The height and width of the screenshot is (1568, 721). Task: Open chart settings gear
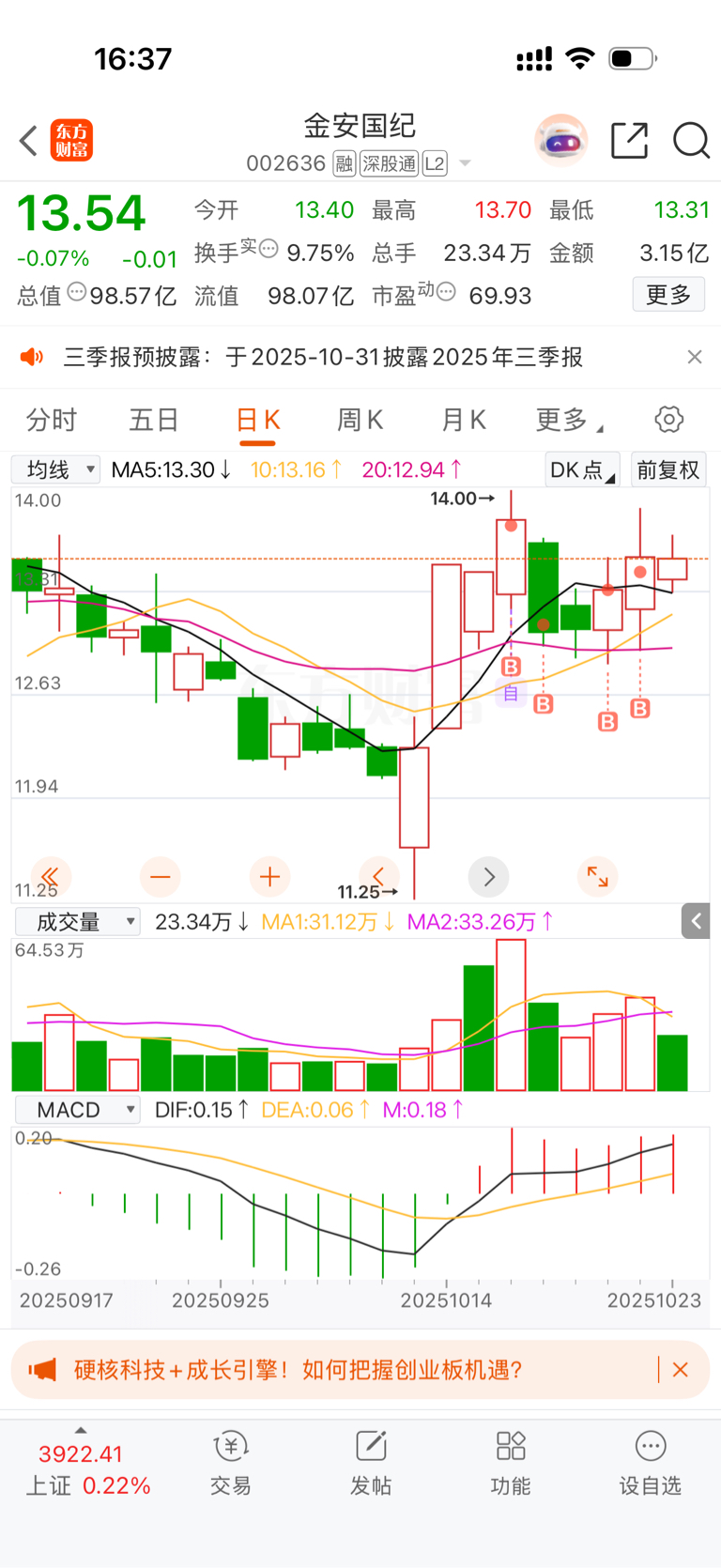[x=668, y=420]
